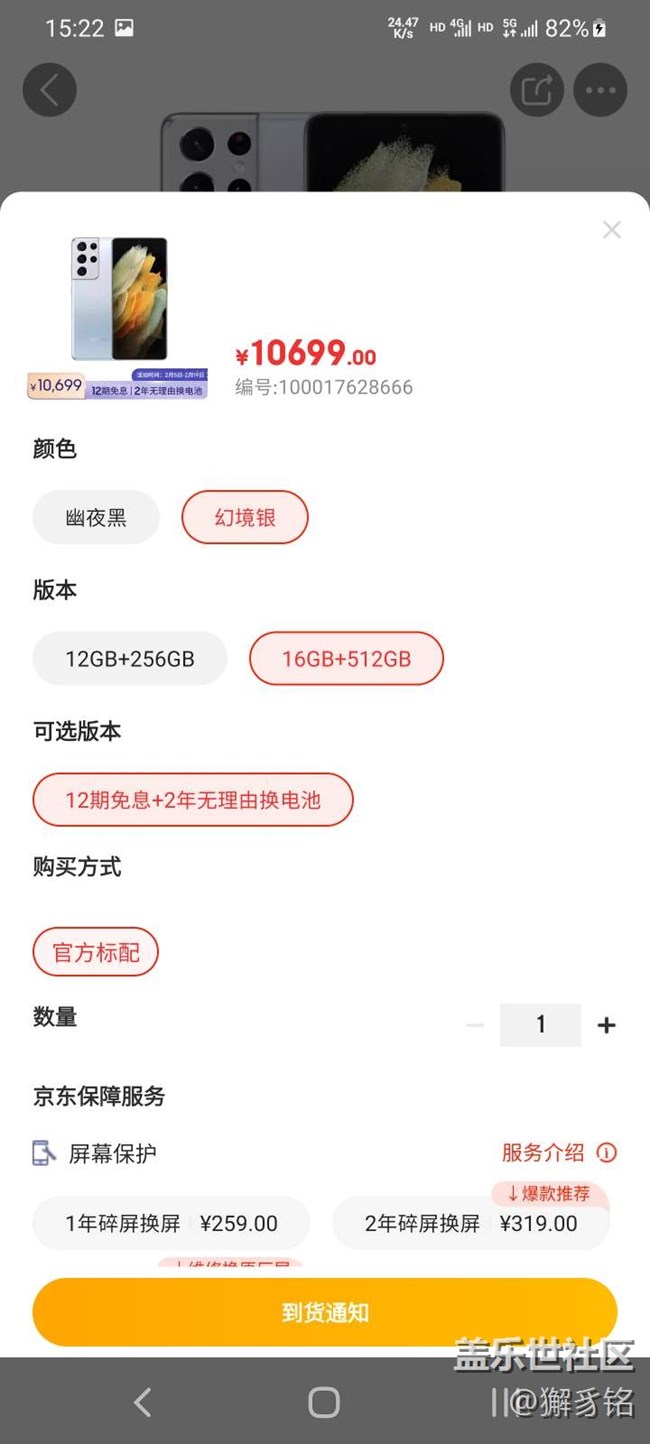Share this product page

pyautogui.click(x=537, y=90)
